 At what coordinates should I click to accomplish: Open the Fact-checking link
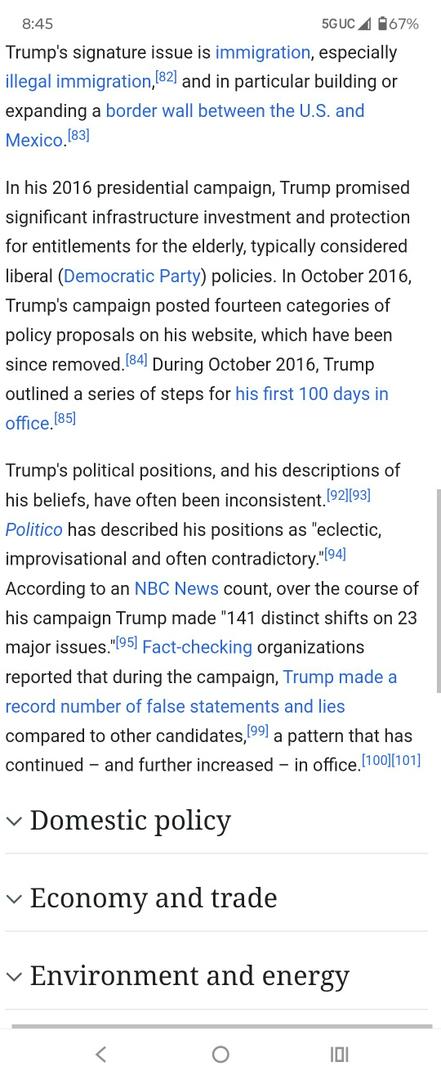click(197, 647)
